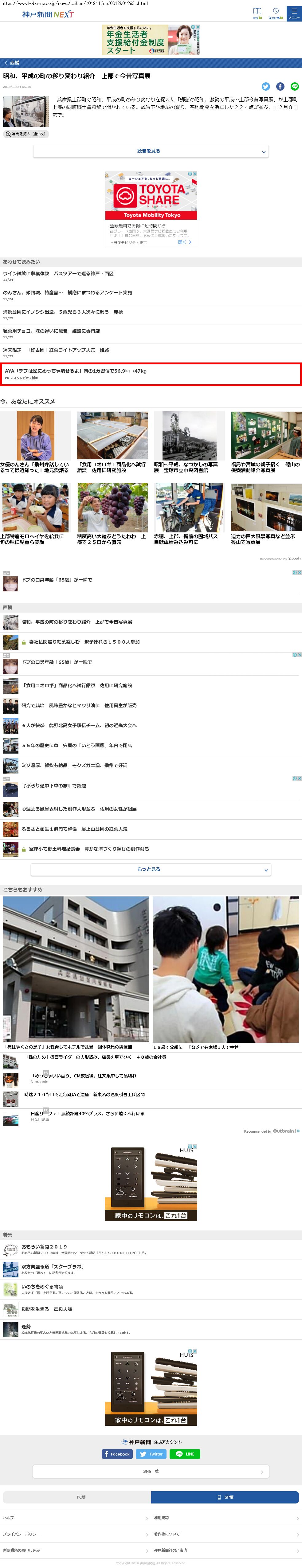Share the article via LINE
This screenshot has height=1568, width=302.
[295, 86]
